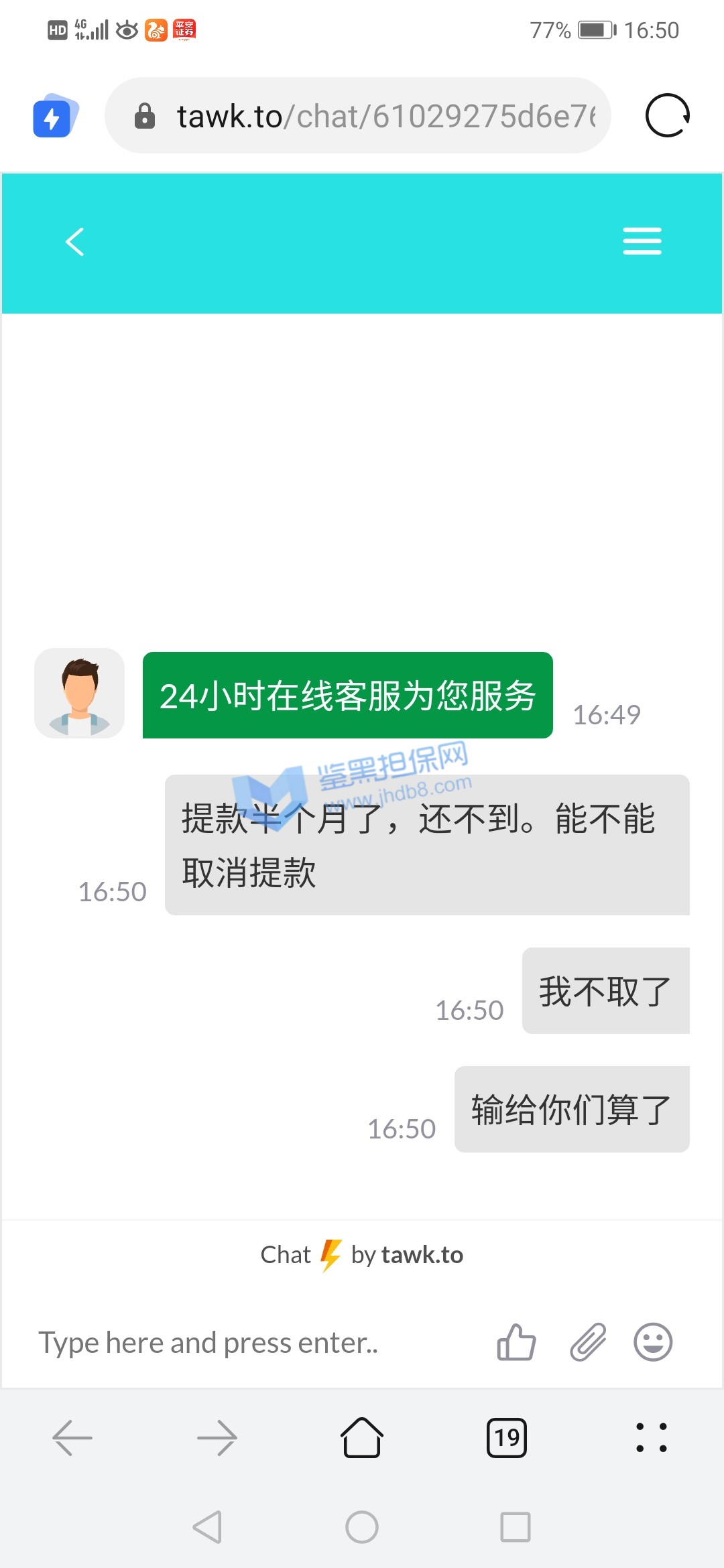
Task: Focus the tawk.to address bar
Action: [x=375, y=116]
